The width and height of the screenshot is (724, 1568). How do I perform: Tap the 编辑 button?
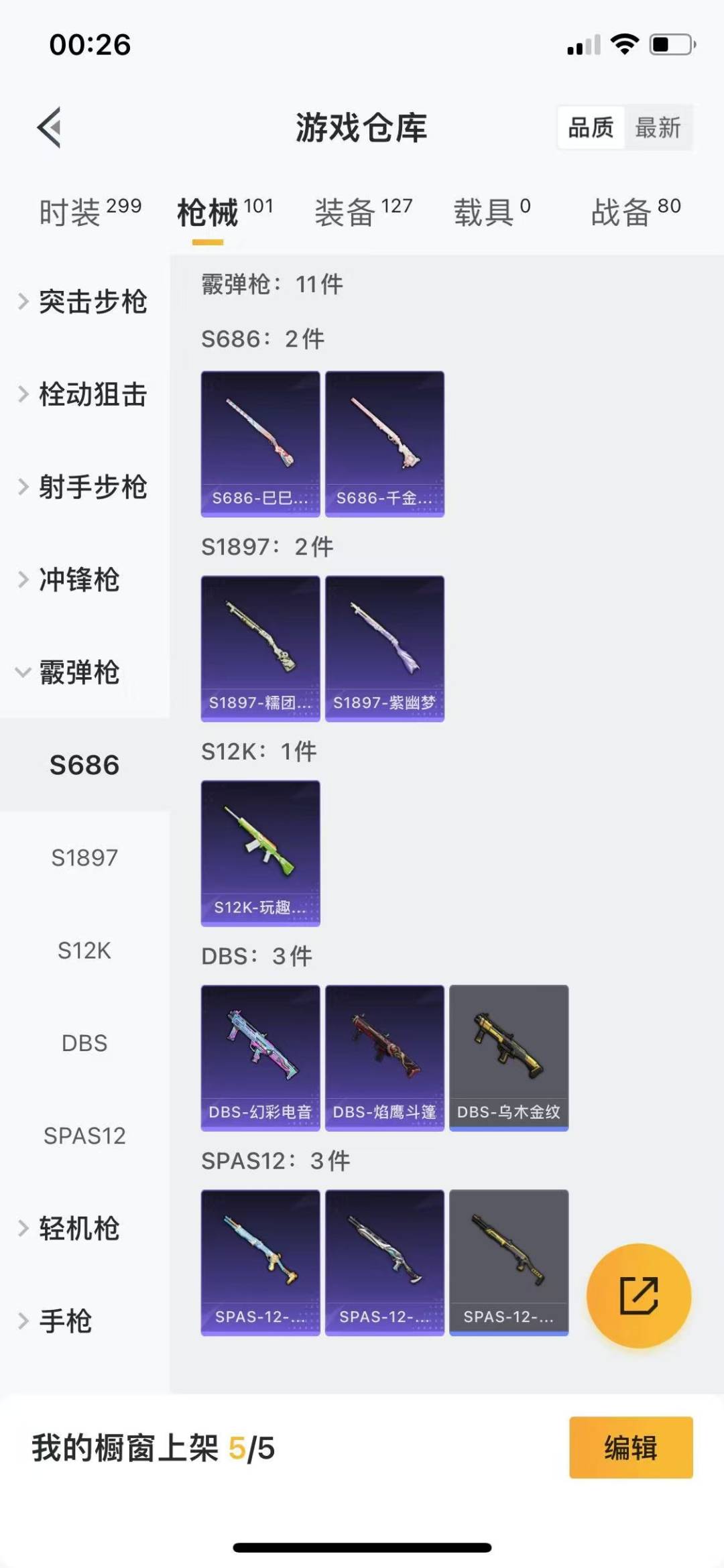[630, 1447]
